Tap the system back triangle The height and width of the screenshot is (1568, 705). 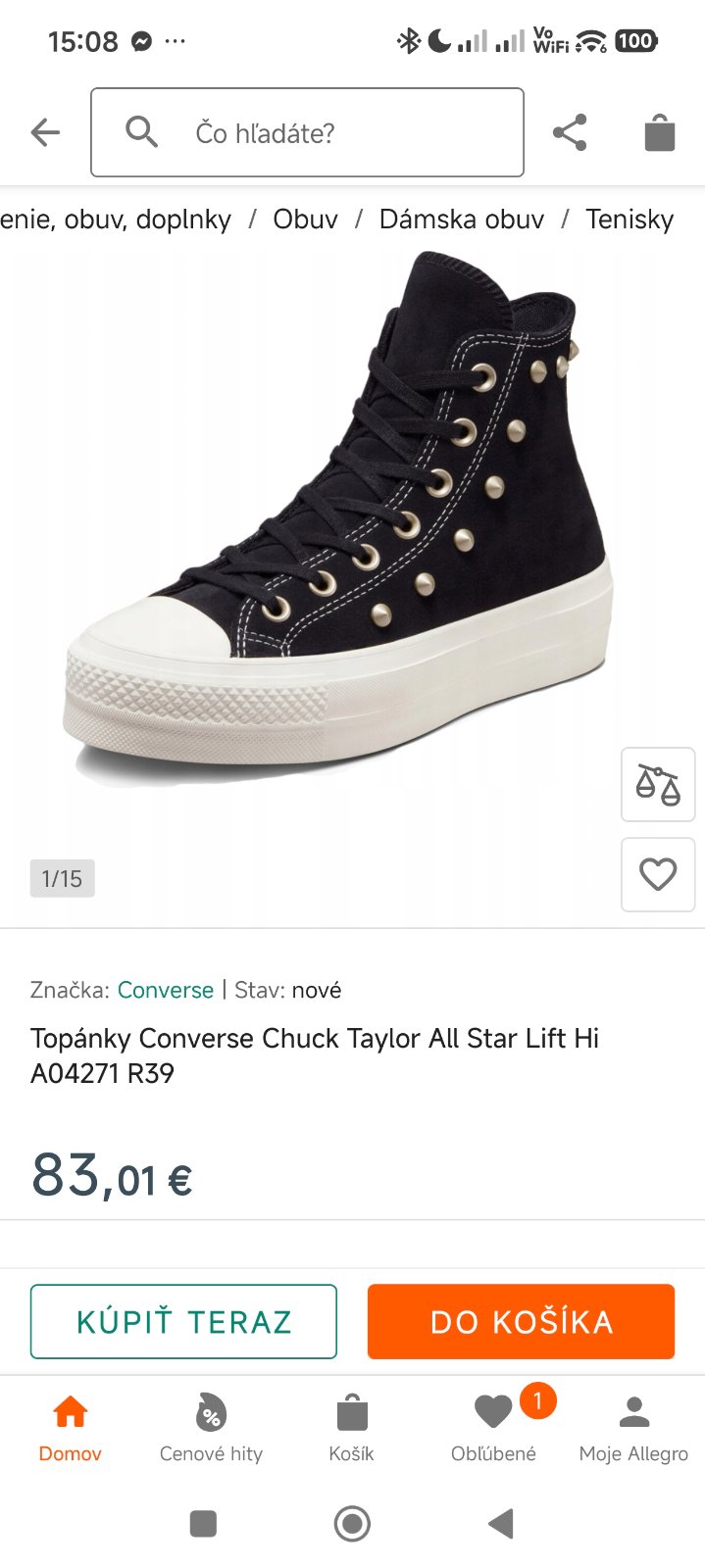coord(501,1524)
